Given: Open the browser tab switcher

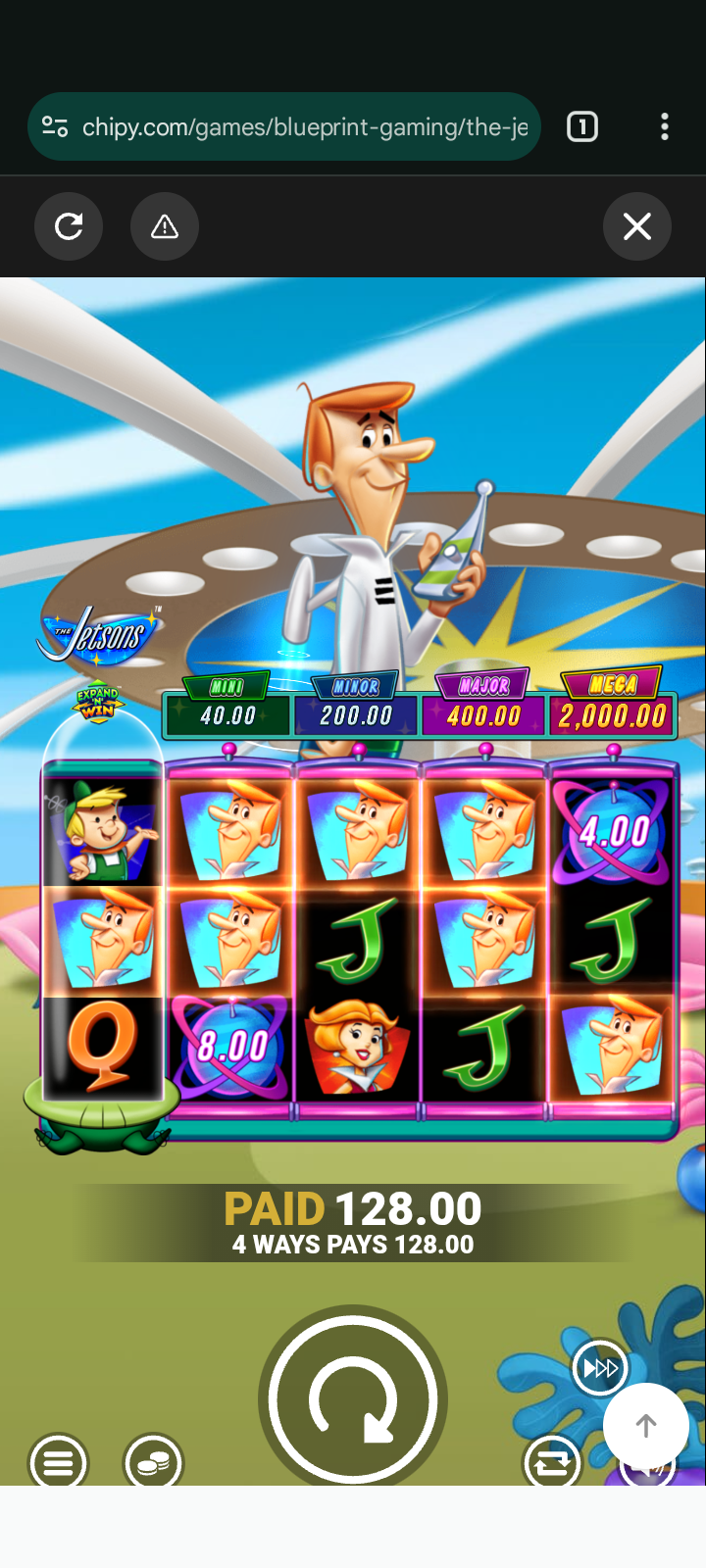Looking at the screenshot, I should [x=582, y=126].
